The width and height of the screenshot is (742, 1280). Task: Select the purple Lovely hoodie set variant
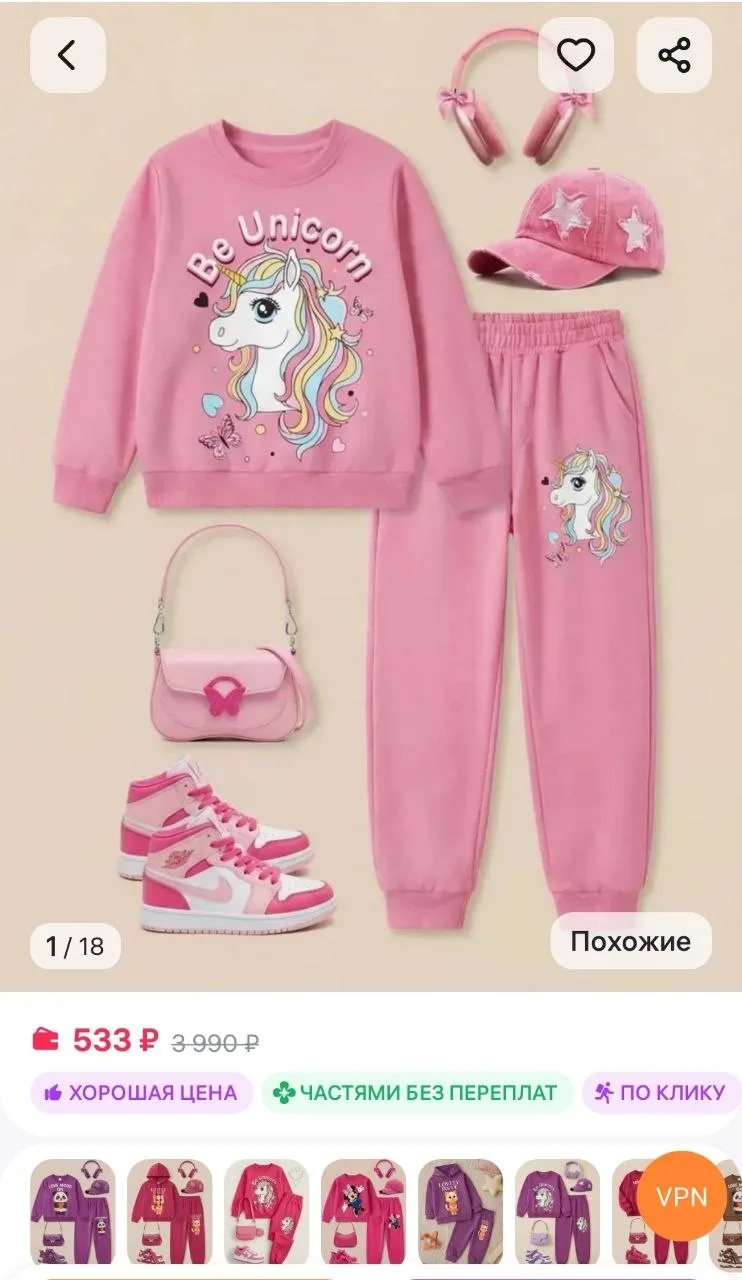460,1212
